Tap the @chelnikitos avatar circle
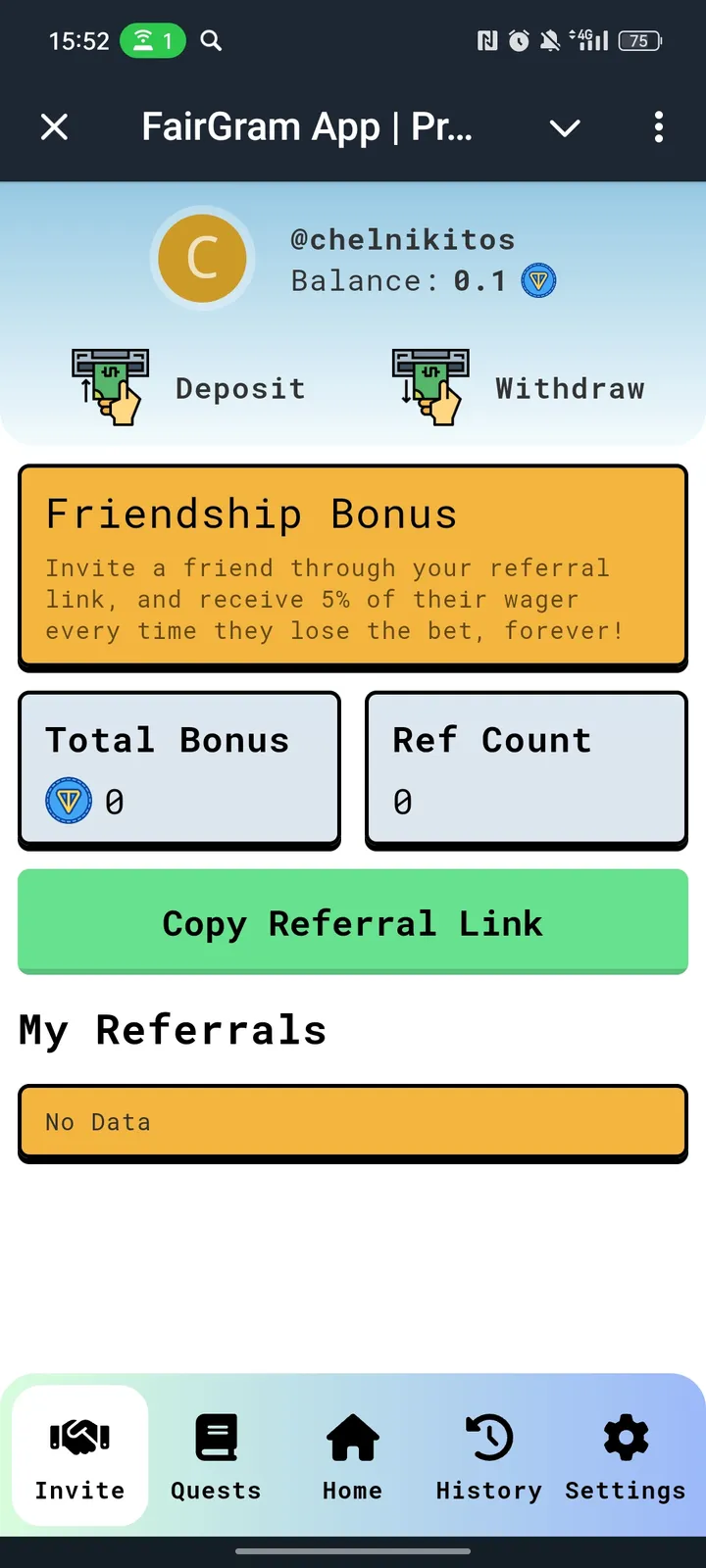706x1568 pixels. [x=202, y=257]
